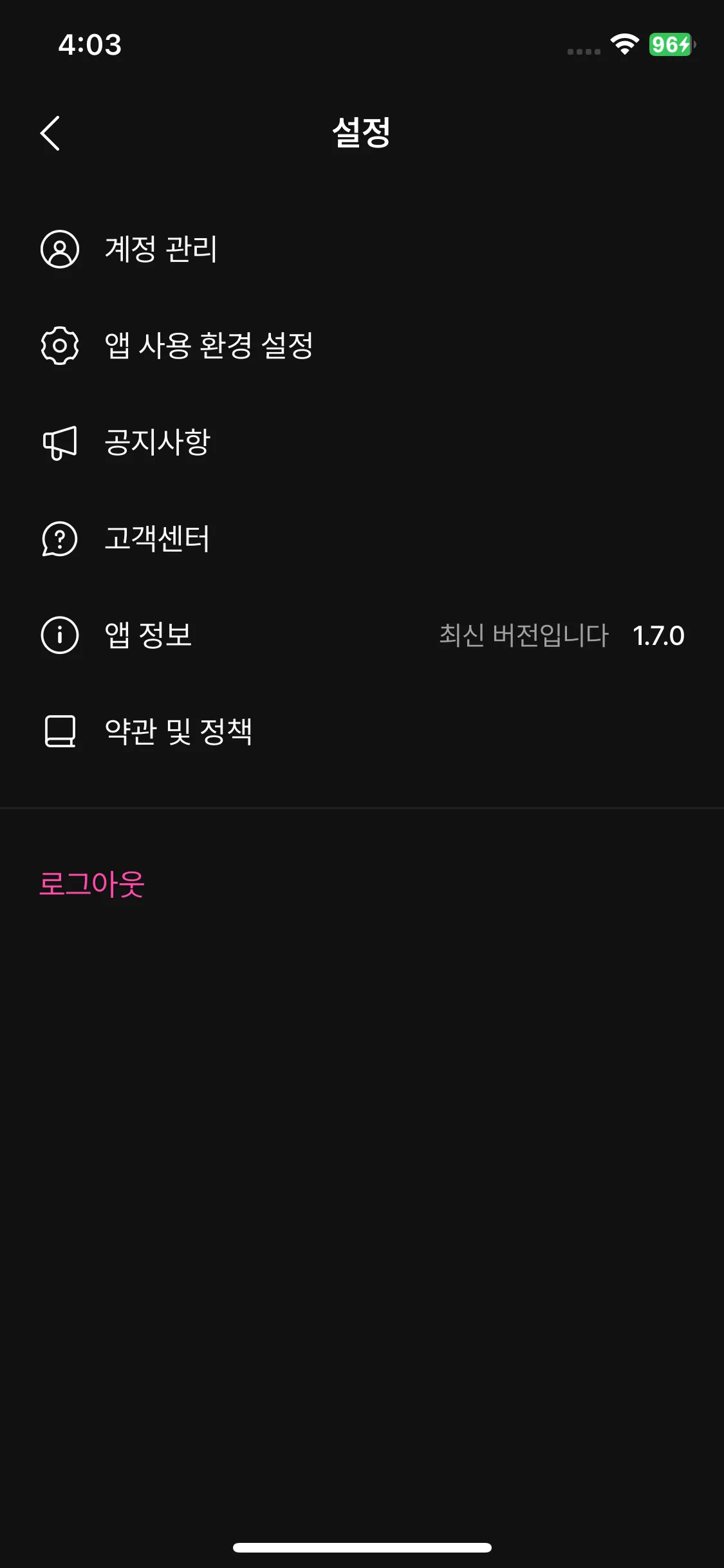724x1568 pixels.
Task: Open 계정 관리 settings
Action: (161, 249)
